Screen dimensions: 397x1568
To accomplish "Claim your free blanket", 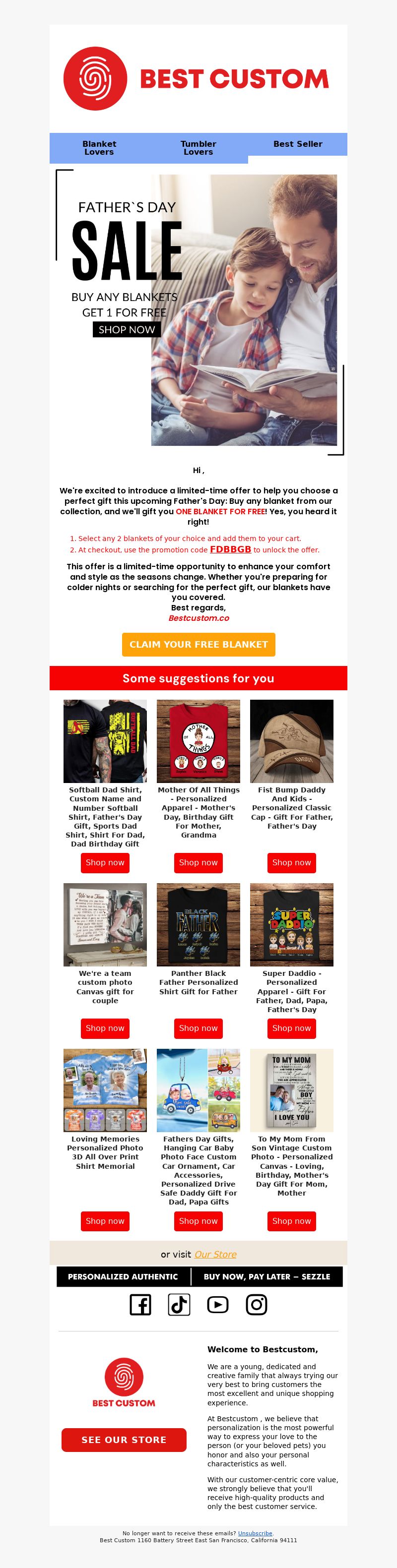I will point(198,644).
